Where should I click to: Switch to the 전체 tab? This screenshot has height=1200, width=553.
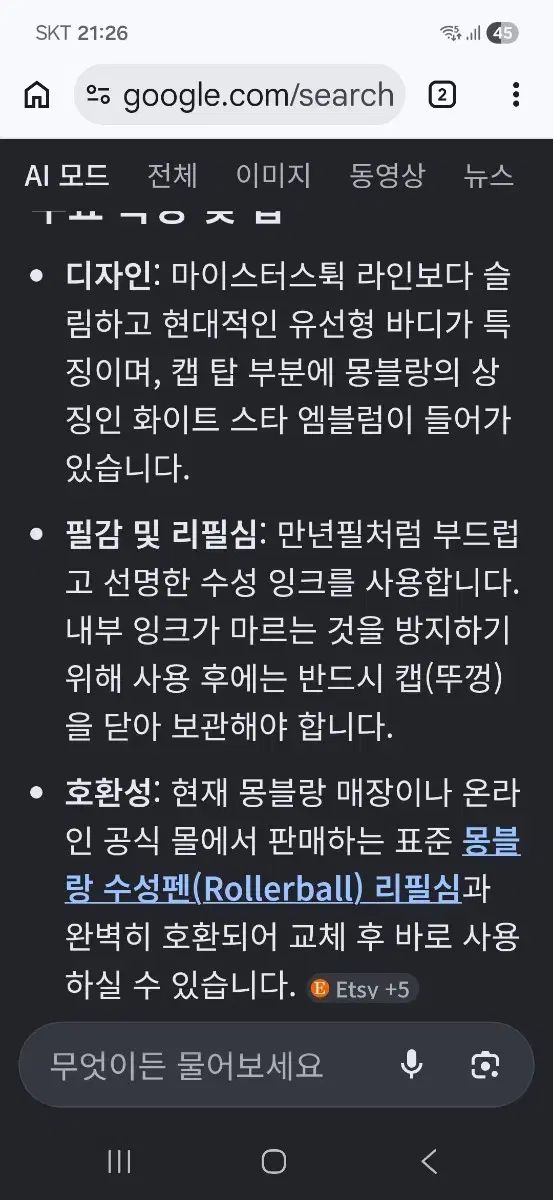[173, 175]
